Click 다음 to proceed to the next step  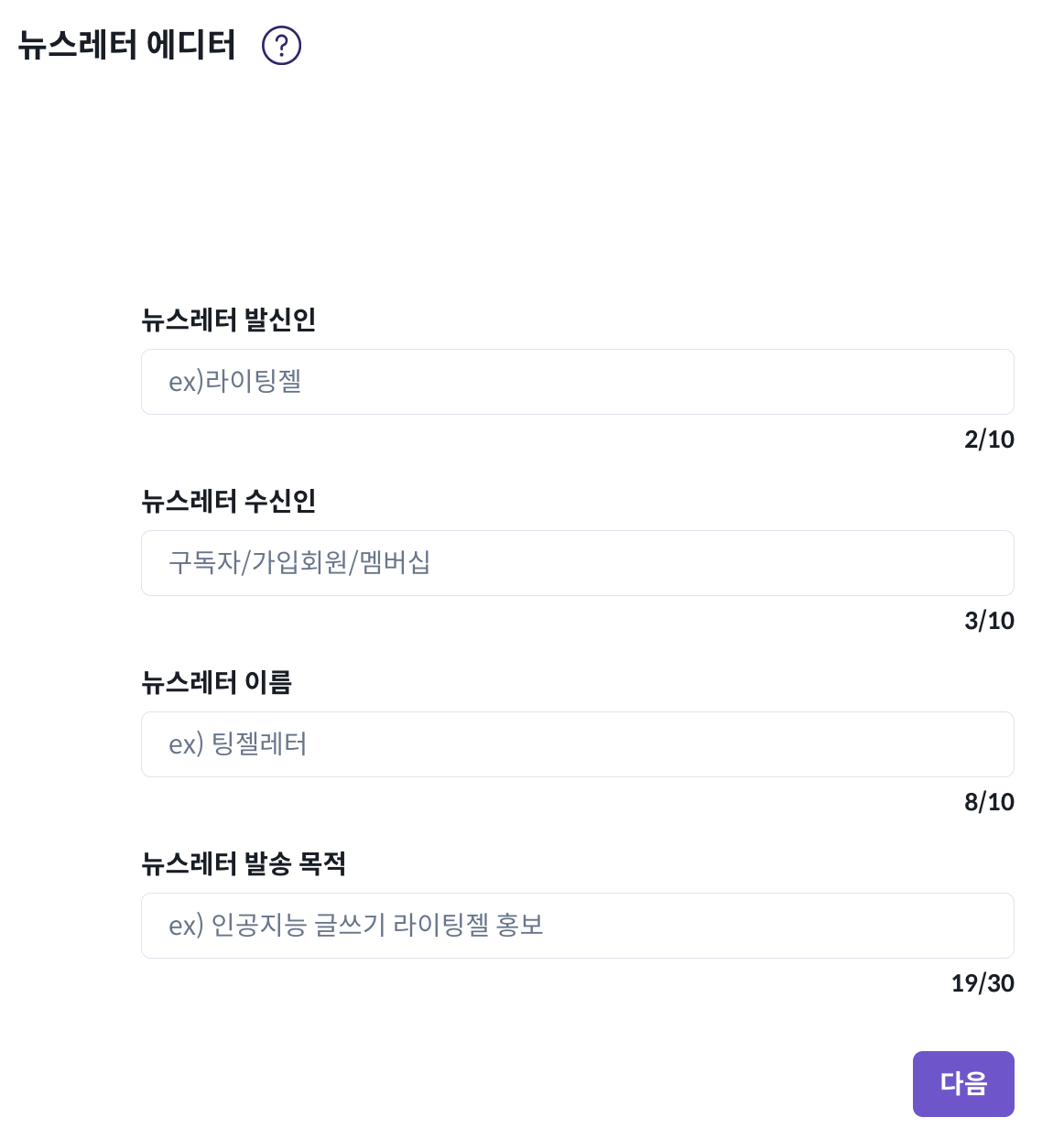point(963,1083)
